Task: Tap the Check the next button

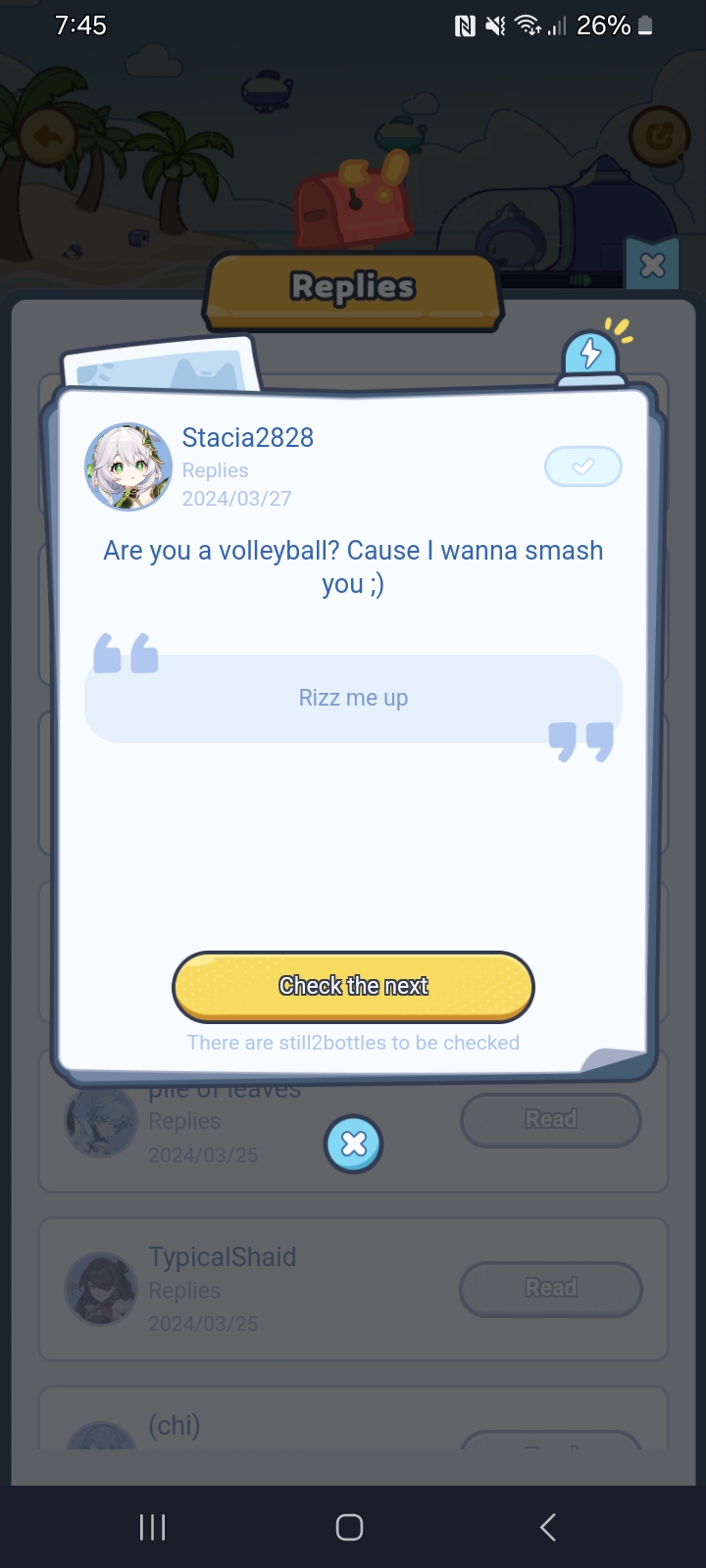Action: (353, 986)
